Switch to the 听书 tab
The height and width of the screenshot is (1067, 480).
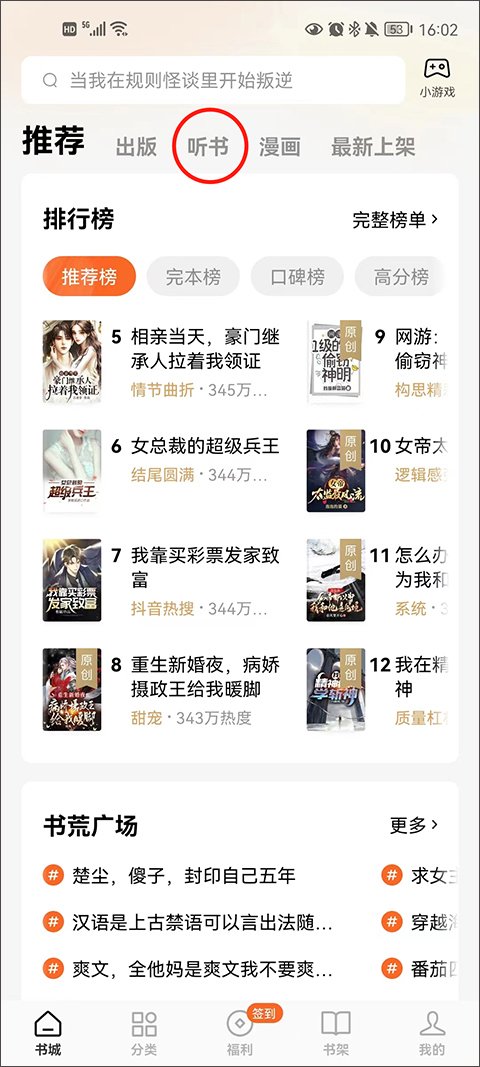[x=208, y=146]
